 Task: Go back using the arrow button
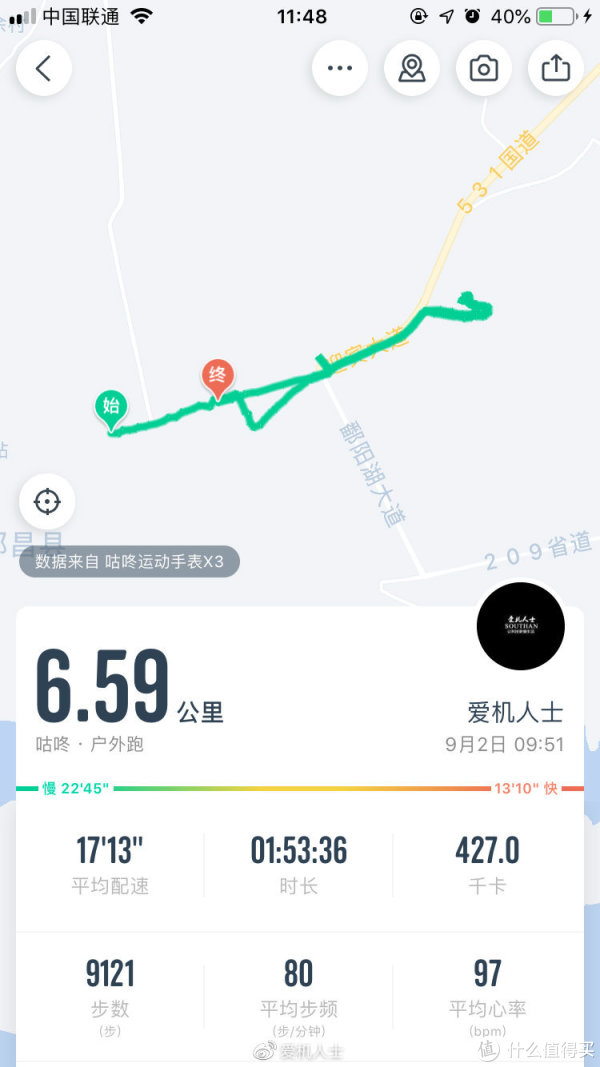(43, 68)
